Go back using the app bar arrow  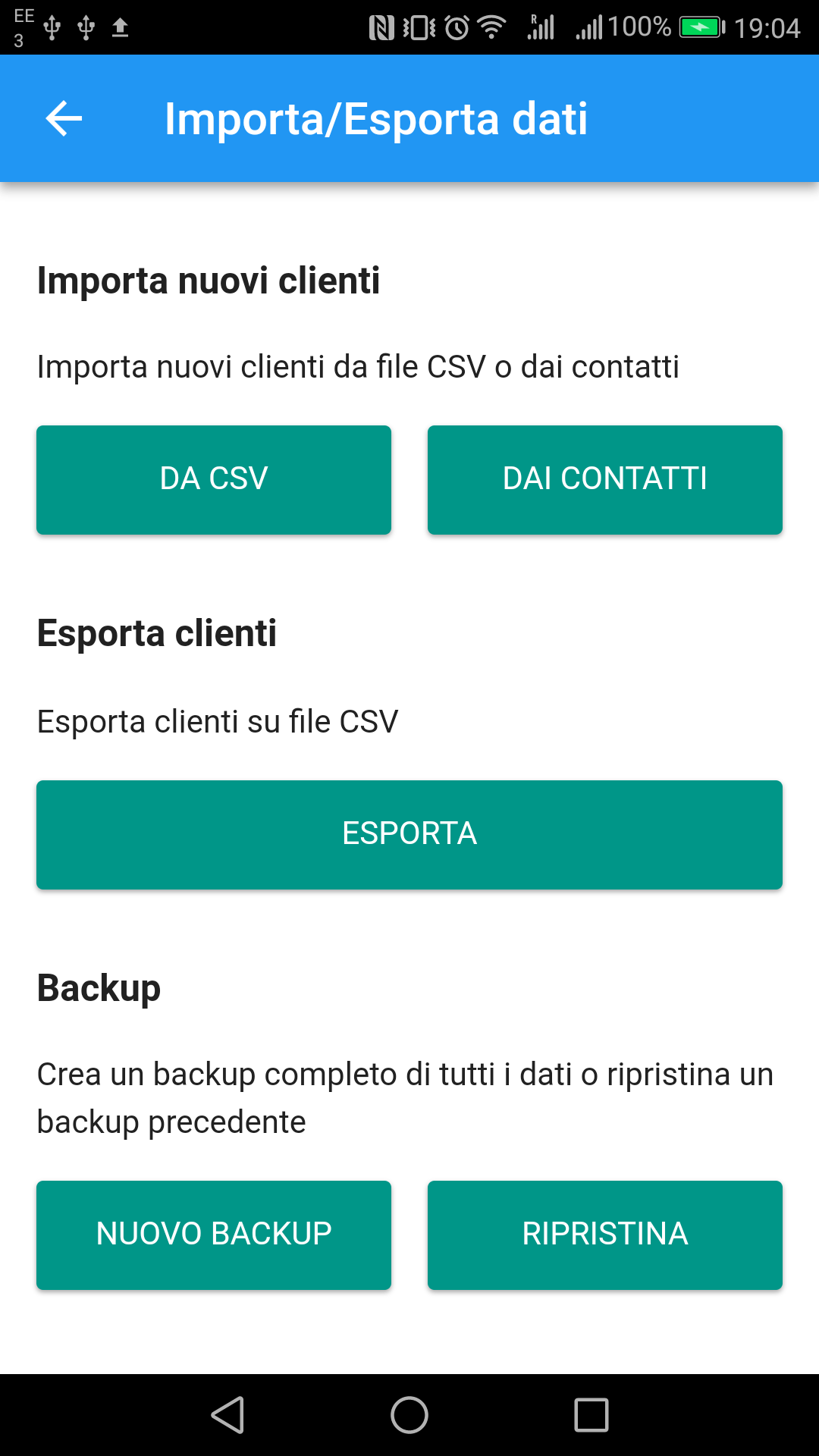tap(64, 118)
